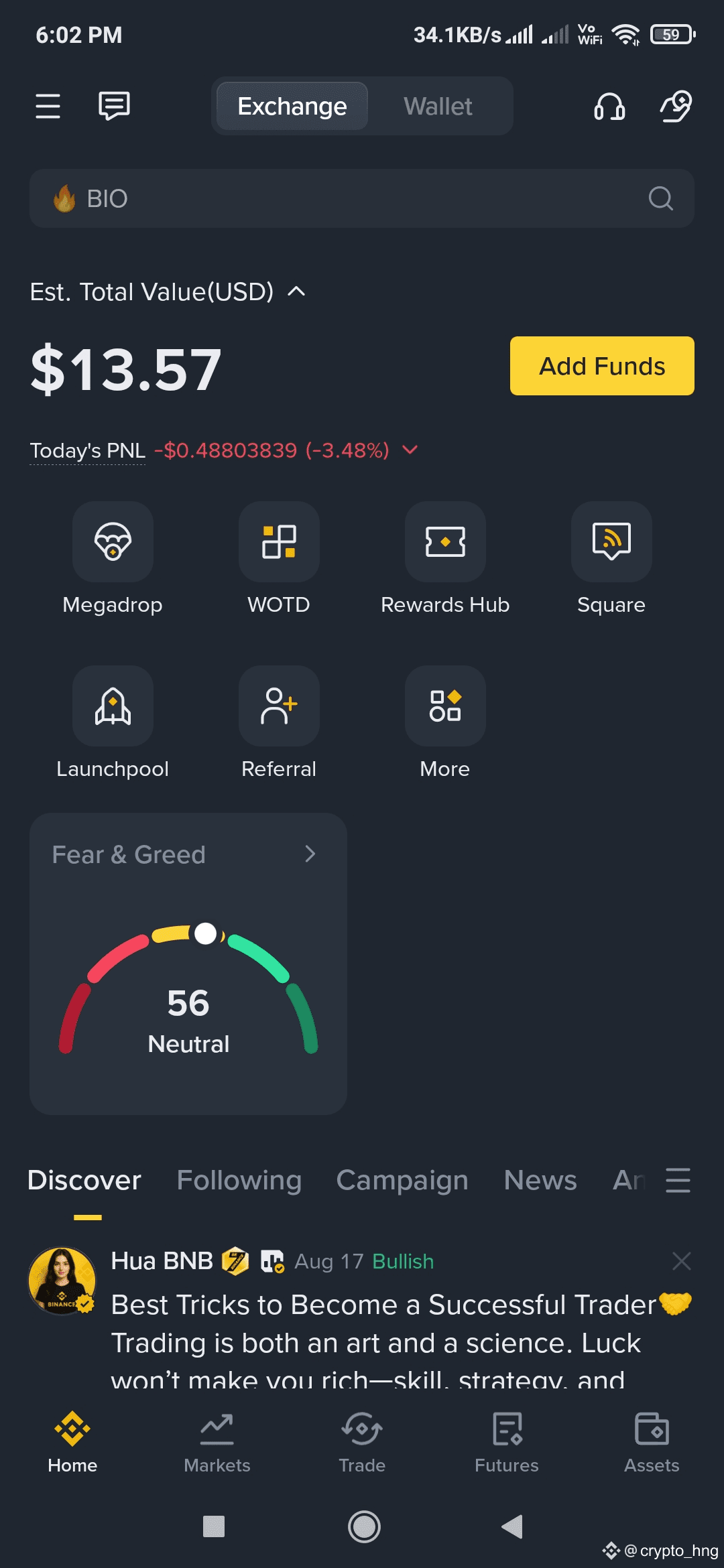Show More services

pos(445,723)
